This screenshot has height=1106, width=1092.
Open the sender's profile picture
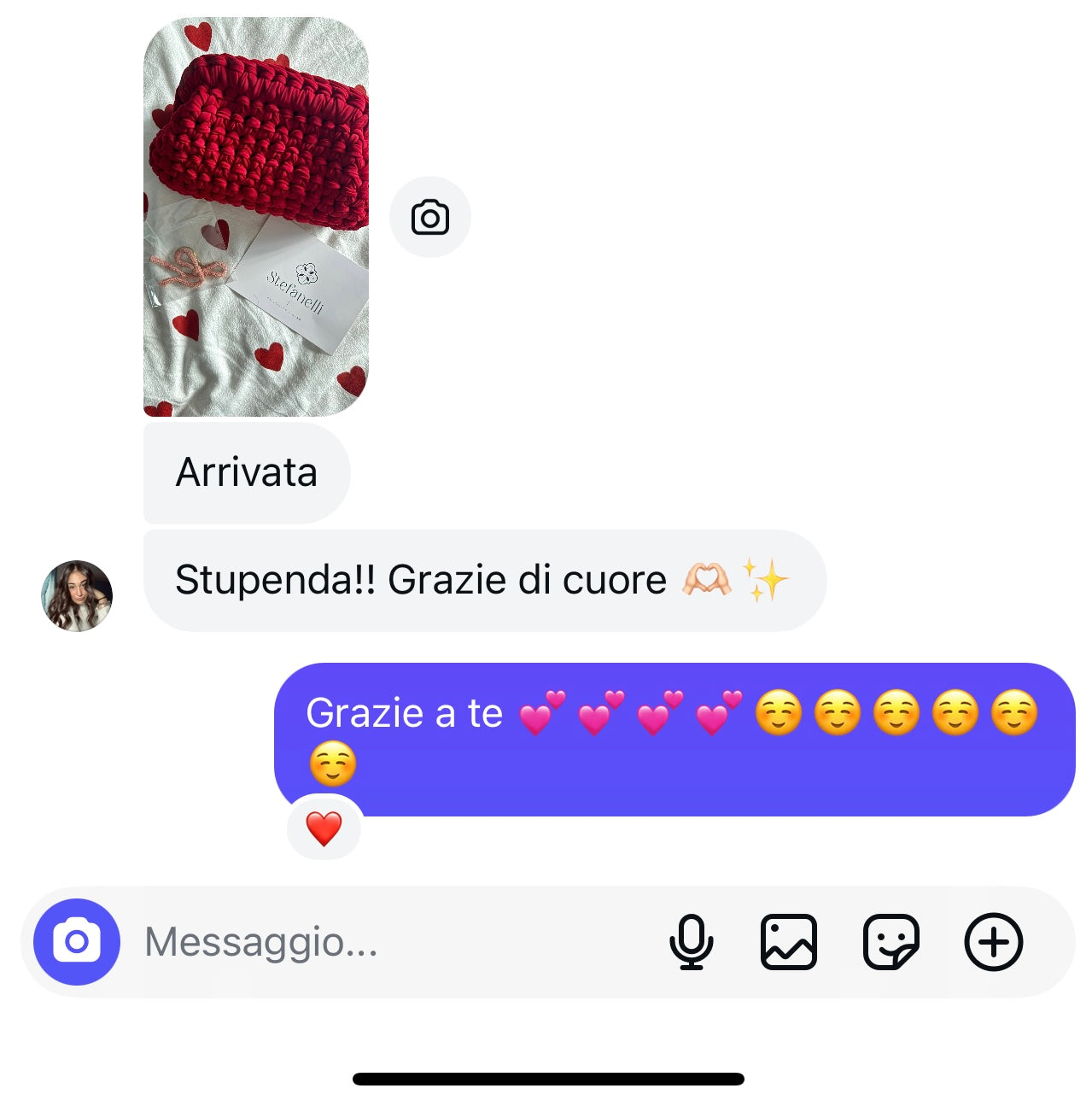tap(77, 595)
